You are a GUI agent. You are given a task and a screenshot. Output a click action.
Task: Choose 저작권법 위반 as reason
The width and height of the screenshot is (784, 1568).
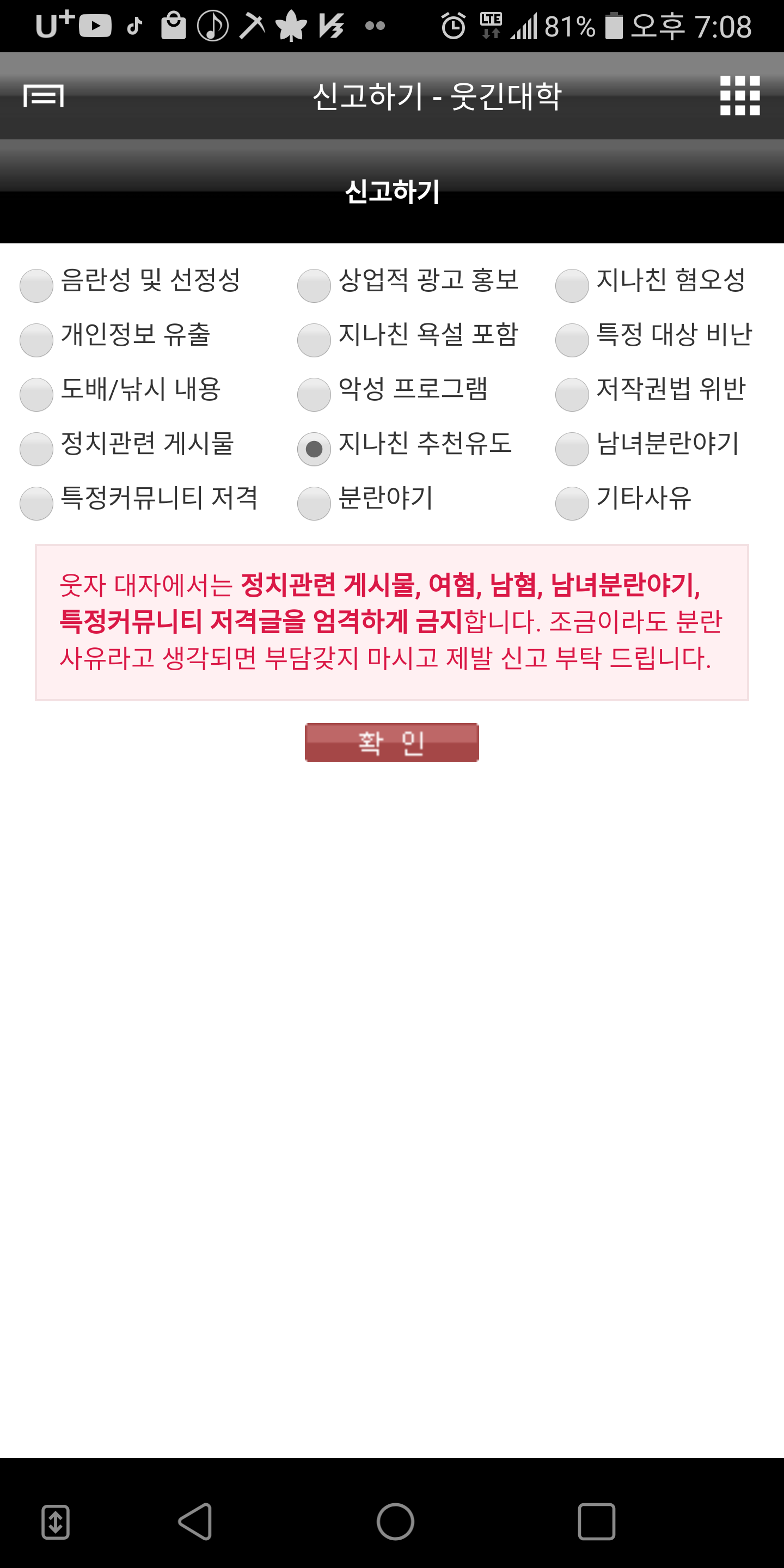tap(572, 394)
